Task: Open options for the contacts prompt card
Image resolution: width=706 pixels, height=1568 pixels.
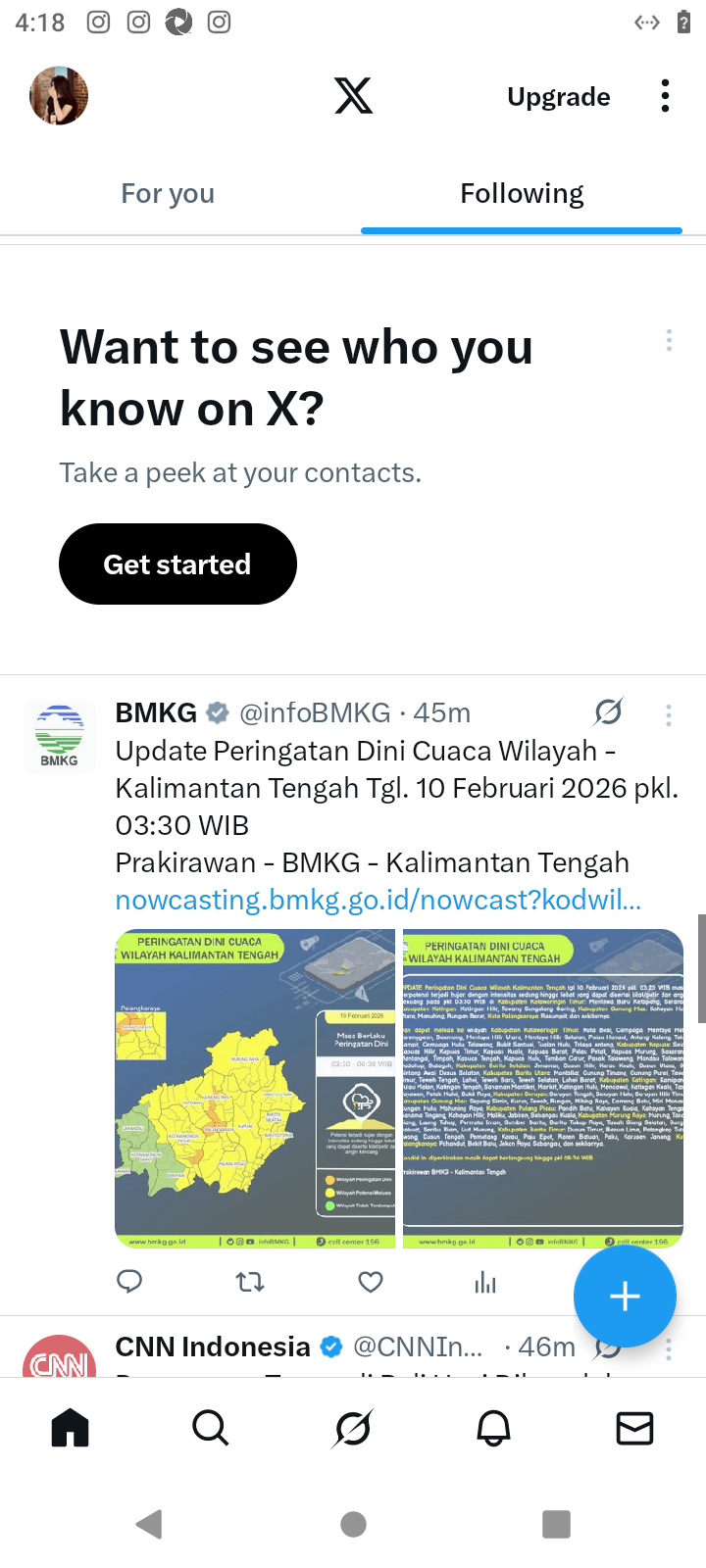Action: click(669, 340)
